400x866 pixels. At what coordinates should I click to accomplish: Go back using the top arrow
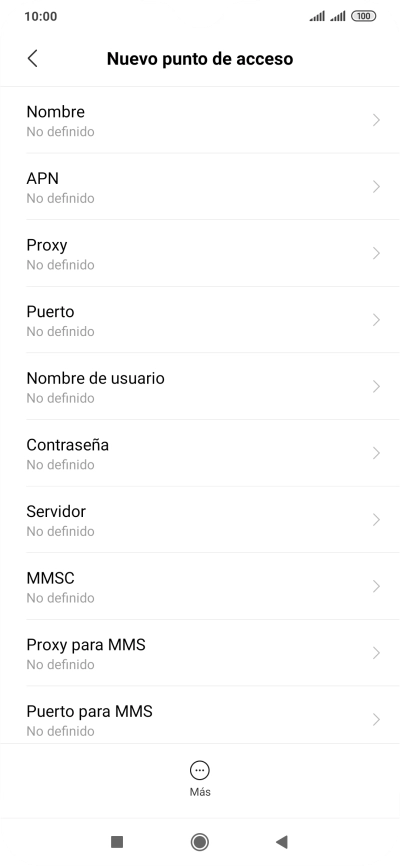click(33, 59)
